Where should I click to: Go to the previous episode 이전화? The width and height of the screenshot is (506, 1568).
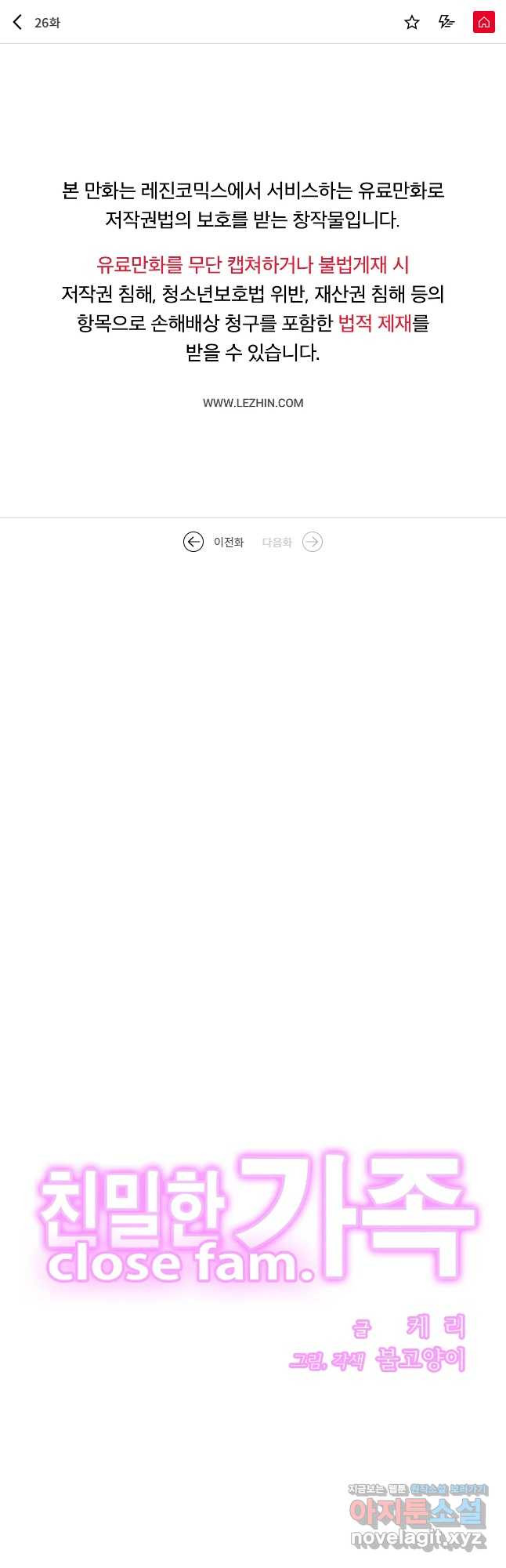coord(213,542)
